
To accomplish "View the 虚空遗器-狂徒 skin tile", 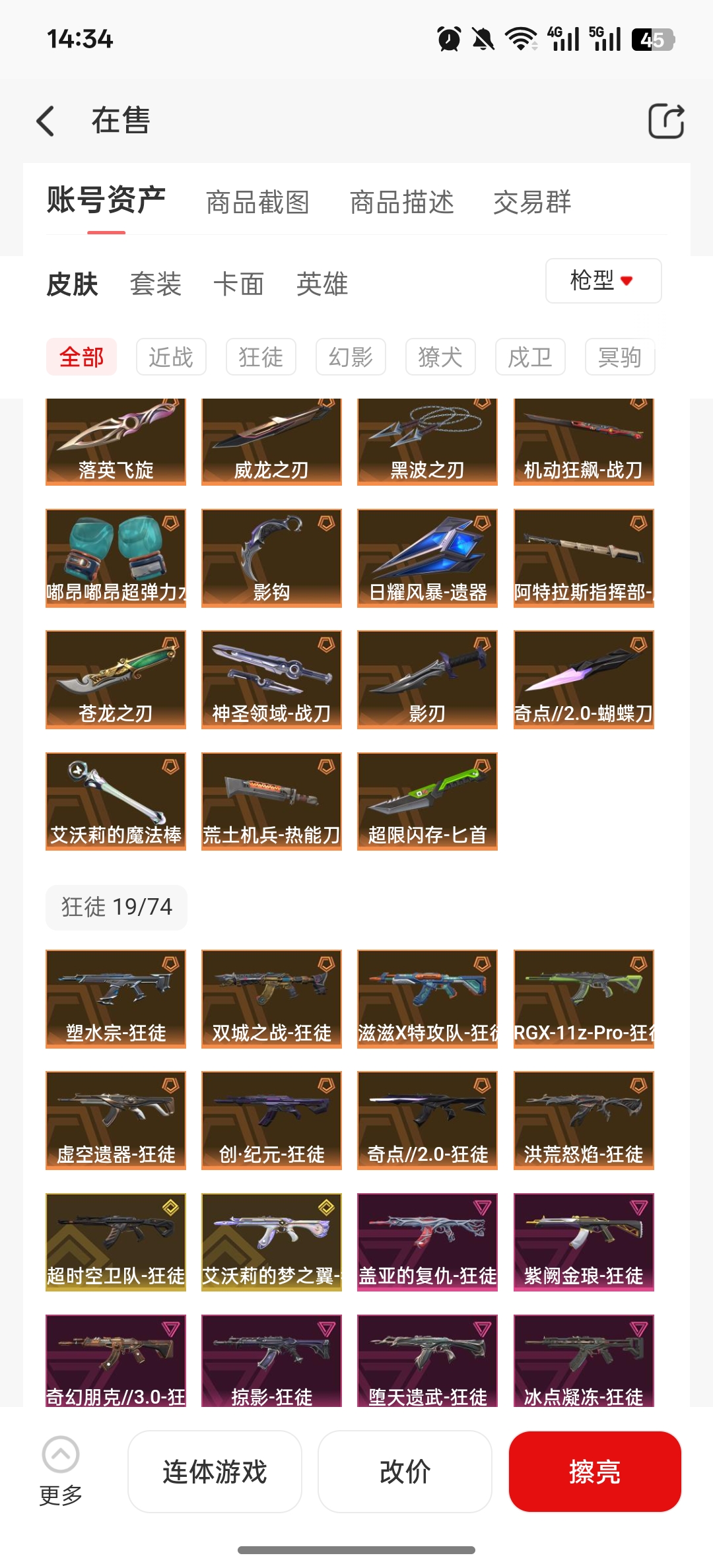I will 116,1120.
